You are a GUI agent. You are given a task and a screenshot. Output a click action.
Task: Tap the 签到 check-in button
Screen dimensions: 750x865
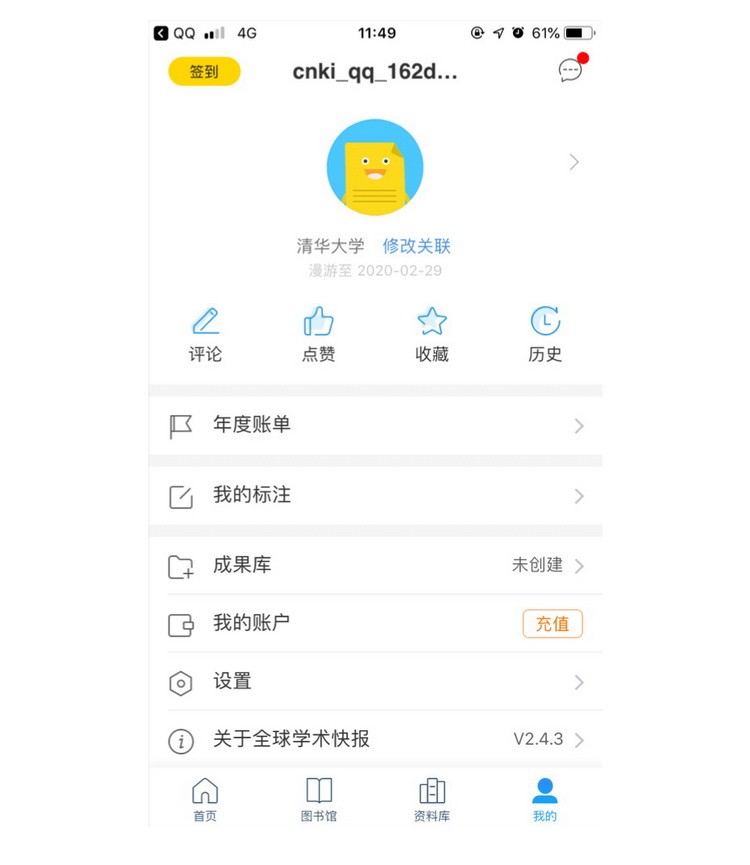204,71
